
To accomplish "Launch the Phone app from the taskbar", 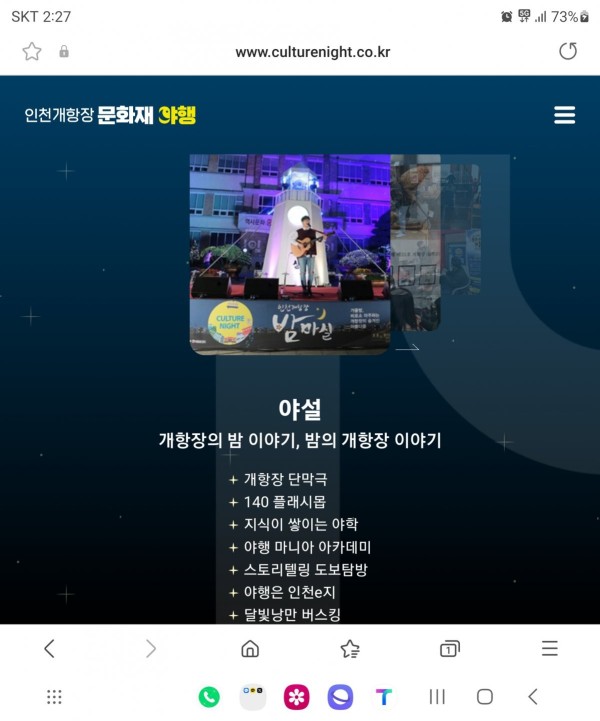I will (x=209, y=697).
